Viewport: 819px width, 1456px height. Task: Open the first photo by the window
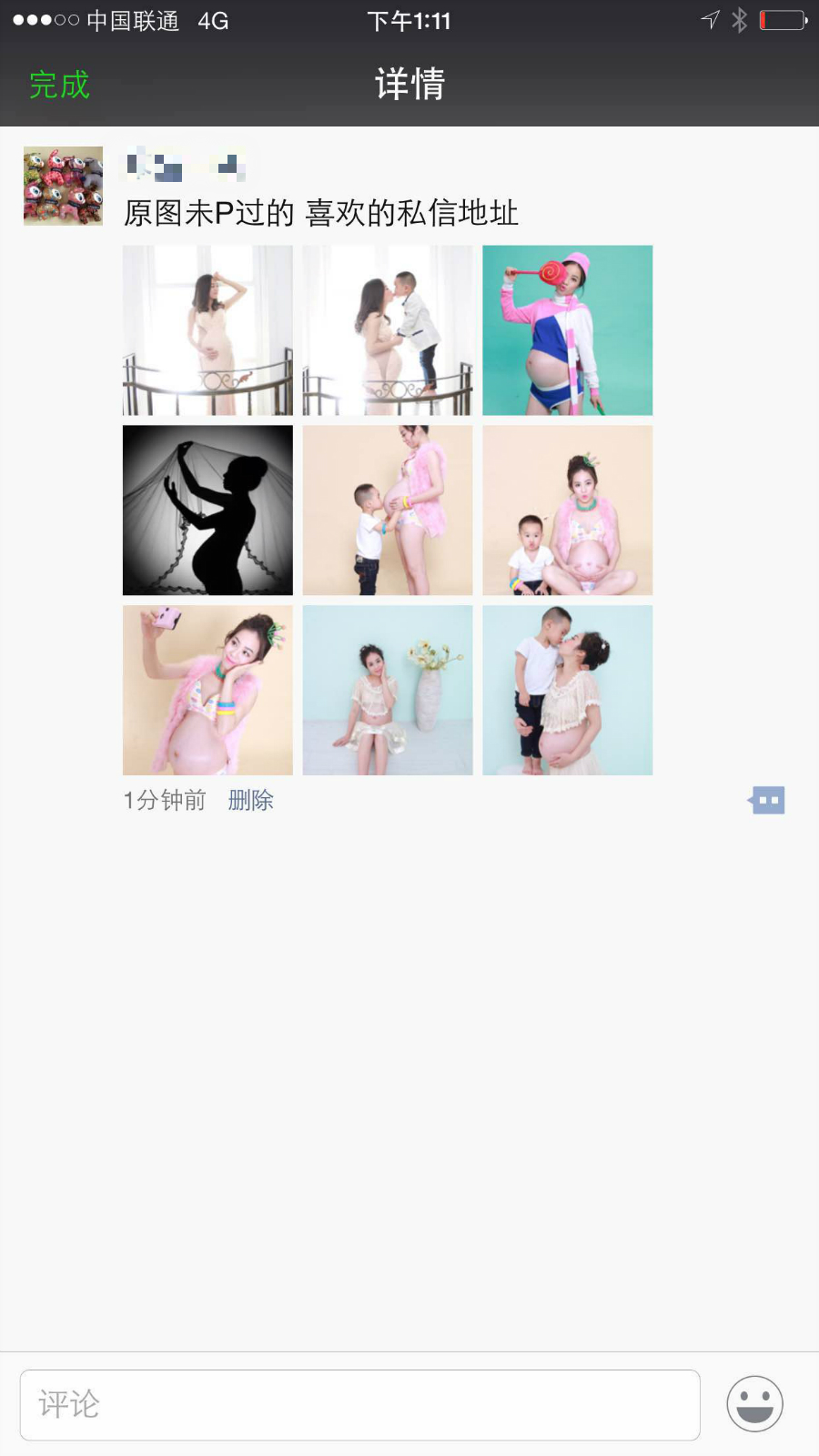[x=207, y=330]
